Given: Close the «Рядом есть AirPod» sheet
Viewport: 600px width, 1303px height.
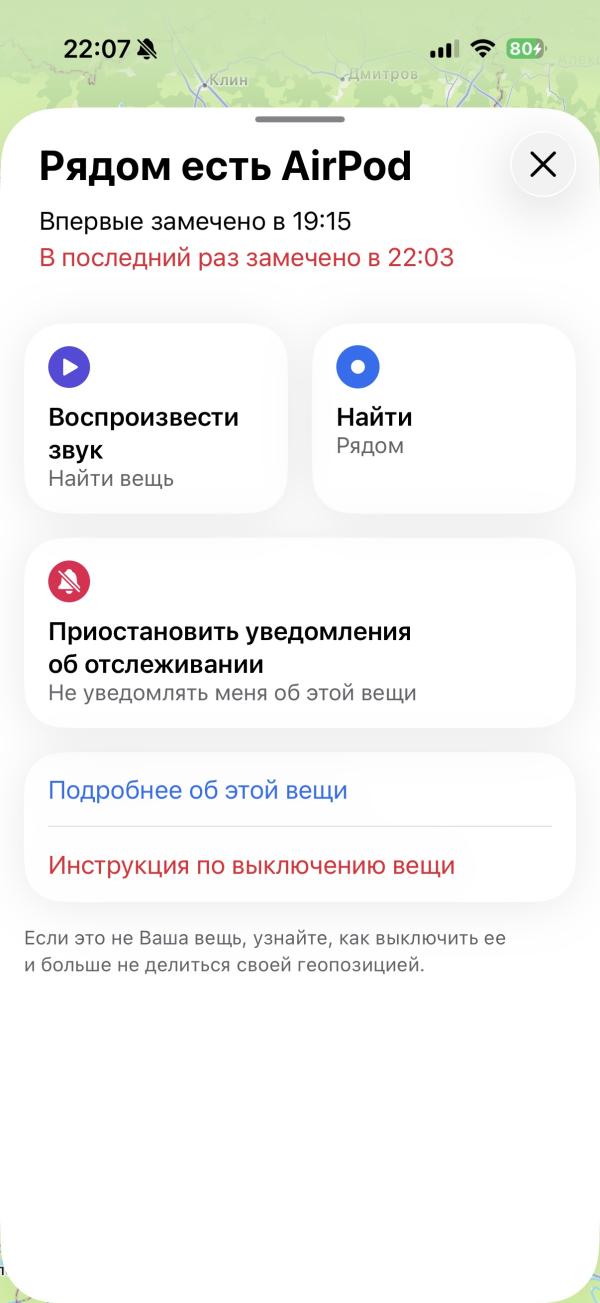Looking at the screenshot, I should [x=543, y=164].
